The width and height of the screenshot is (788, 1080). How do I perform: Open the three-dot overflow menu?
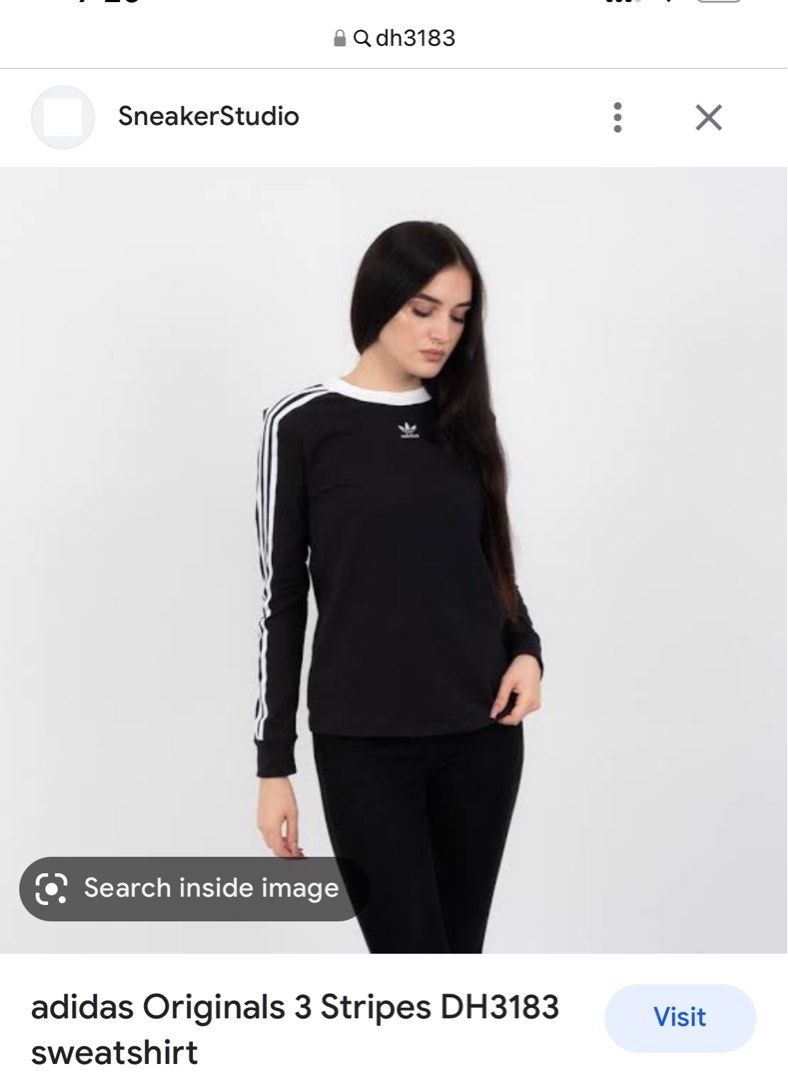[618, 118]
